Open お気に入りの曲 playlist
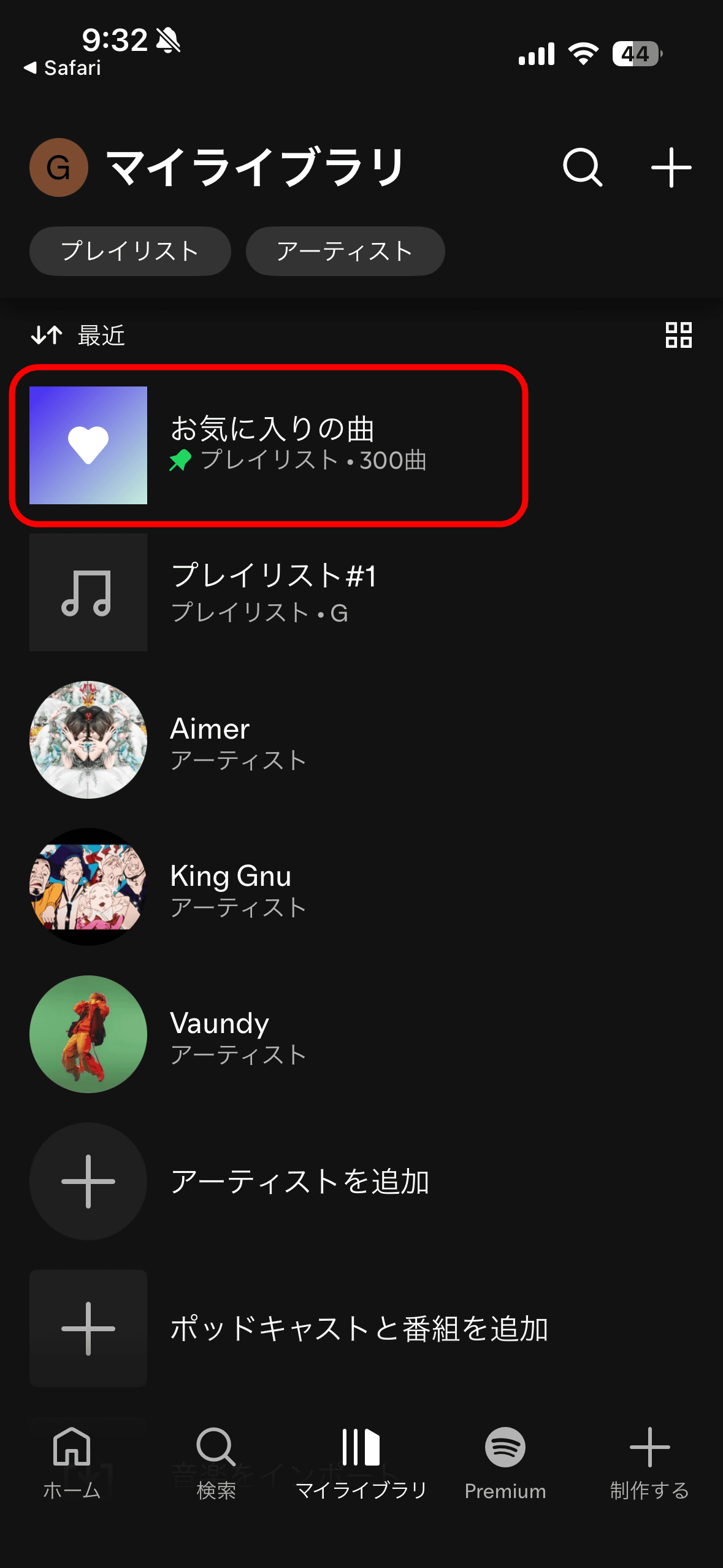The height and width of the screenshot is (1568, 723). click(270, 445)
